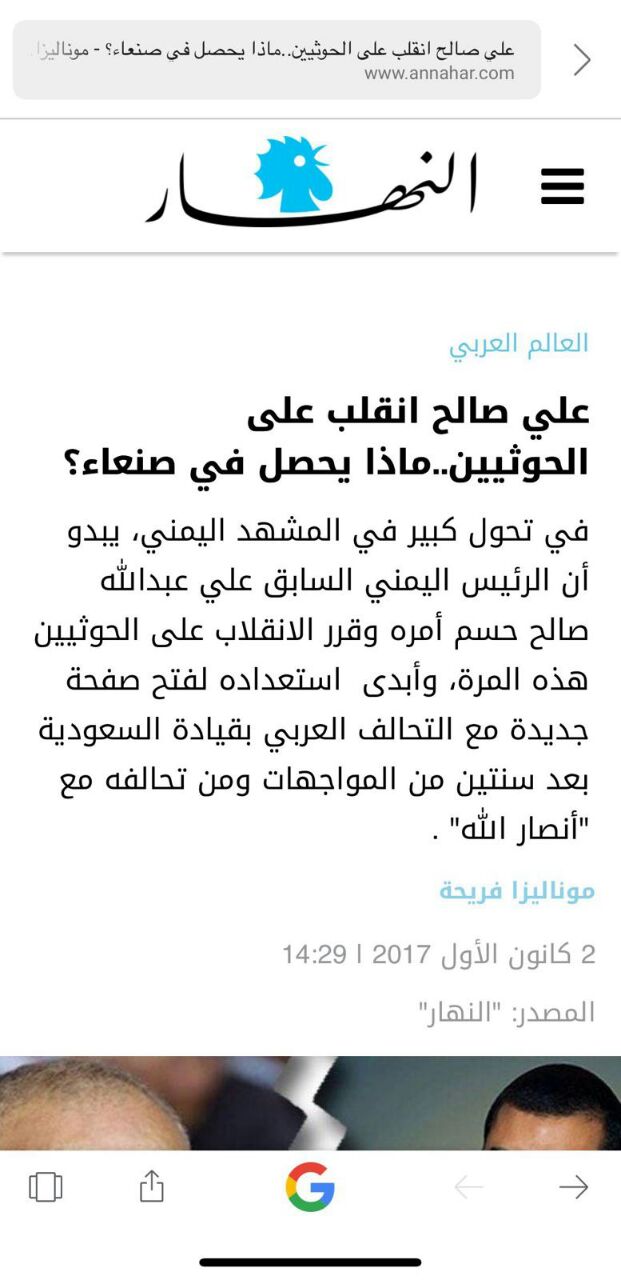Tap the chevron beside the address bar

[582, 60]
